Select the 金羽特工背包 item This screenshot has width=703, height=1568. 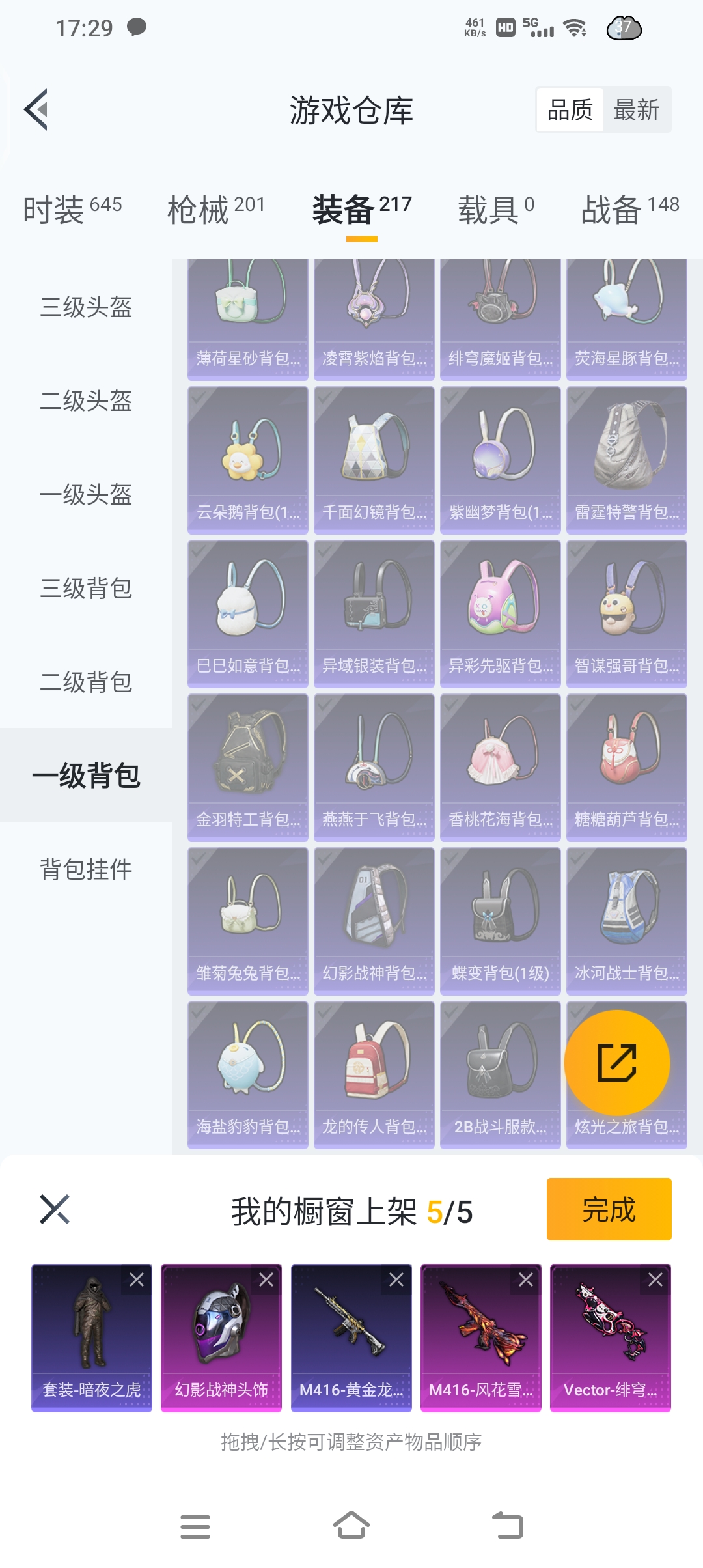click(247, 767)
